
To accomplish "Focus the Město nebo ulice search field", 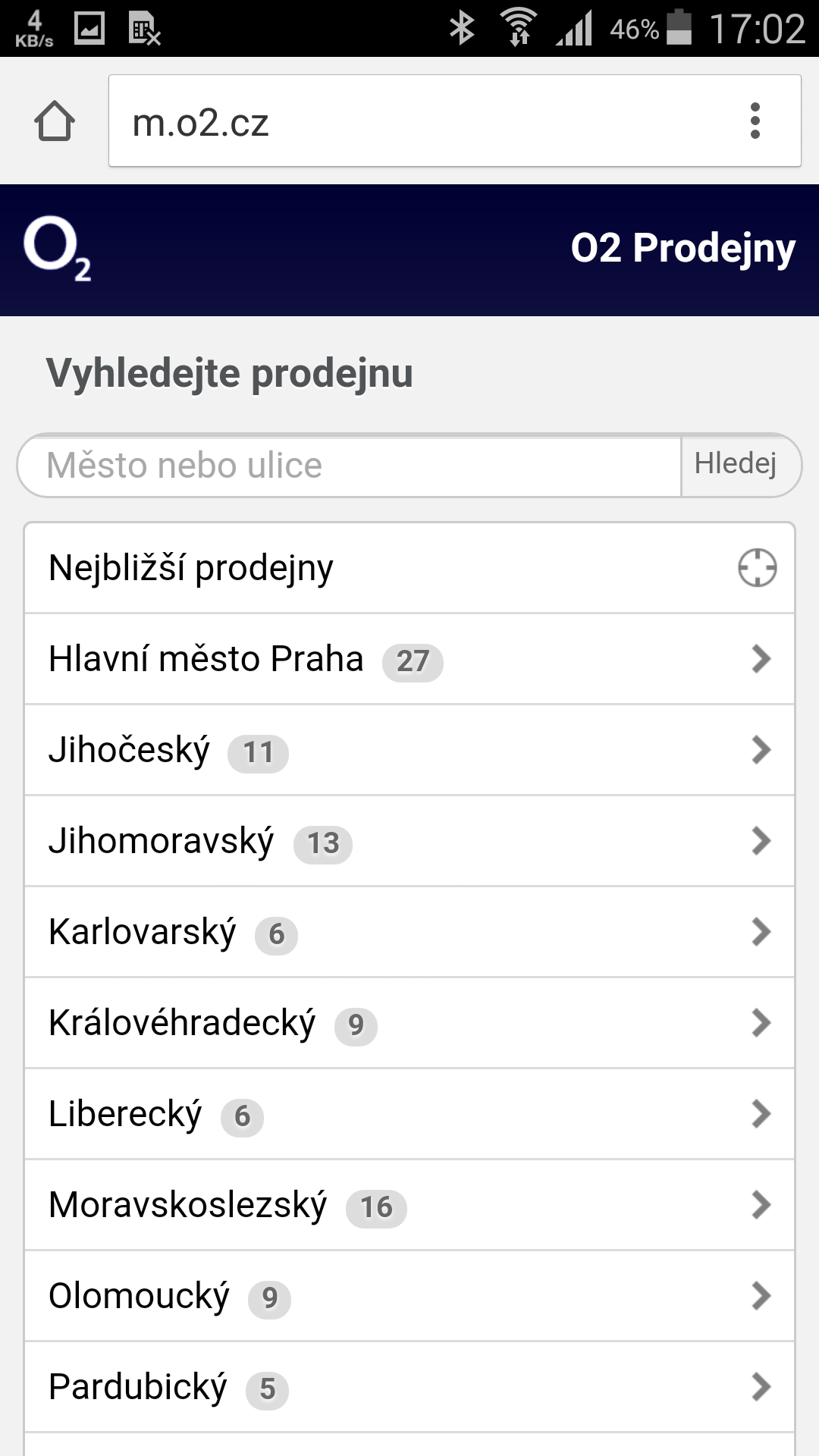I will 350,466.
